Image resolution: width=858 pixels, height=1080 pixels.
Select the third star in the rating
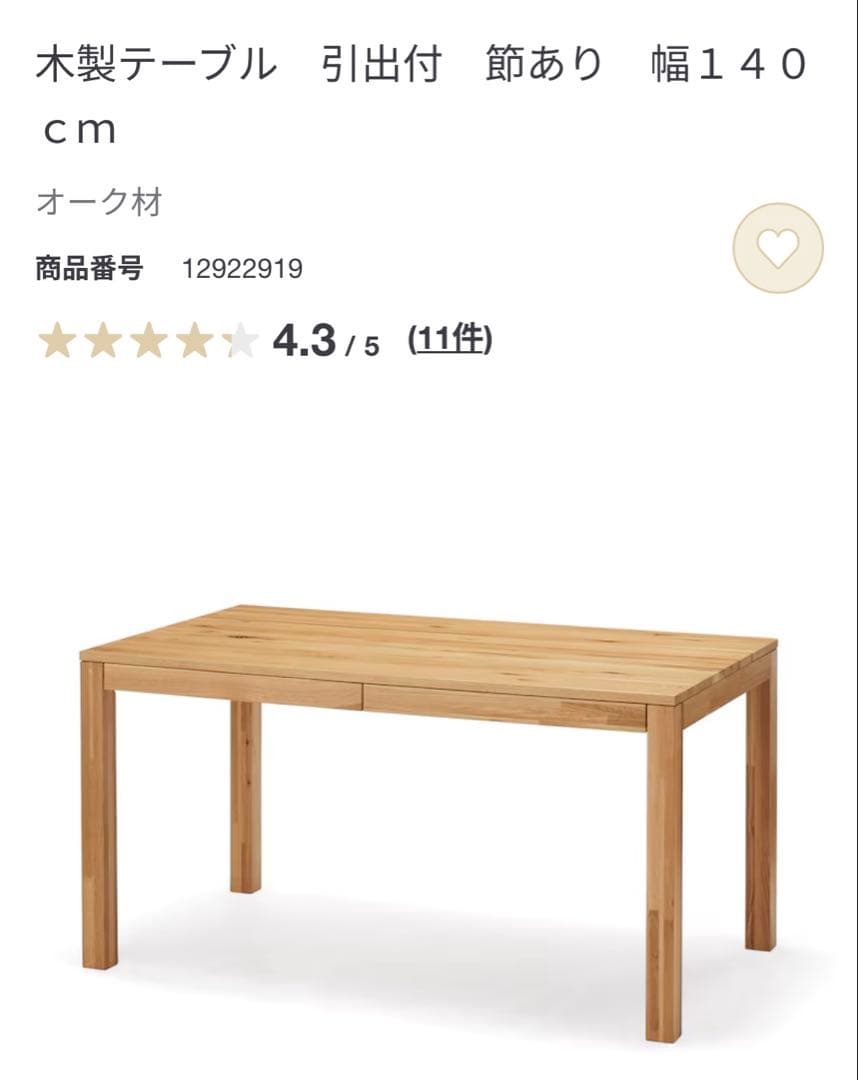point(146,342)
